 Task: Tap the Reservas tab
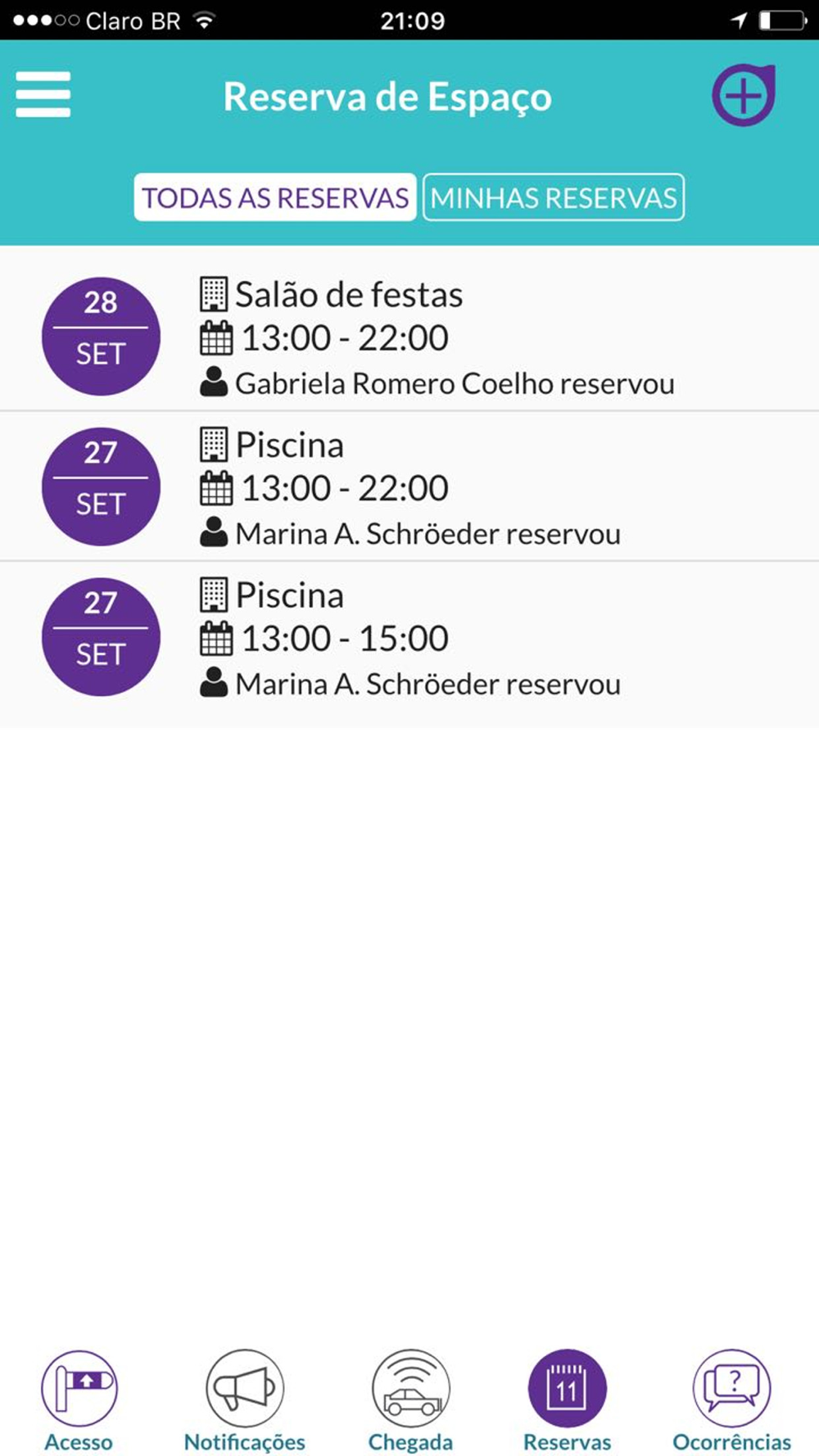click(x=567, y=1401)
